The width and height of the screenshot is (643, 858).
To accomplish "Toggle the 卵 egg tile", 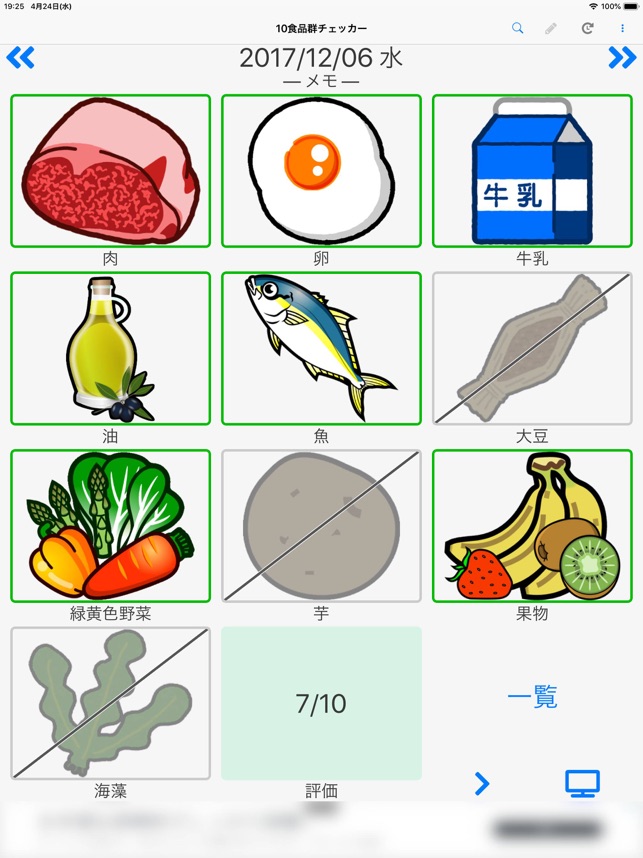I will click(321, 171).
